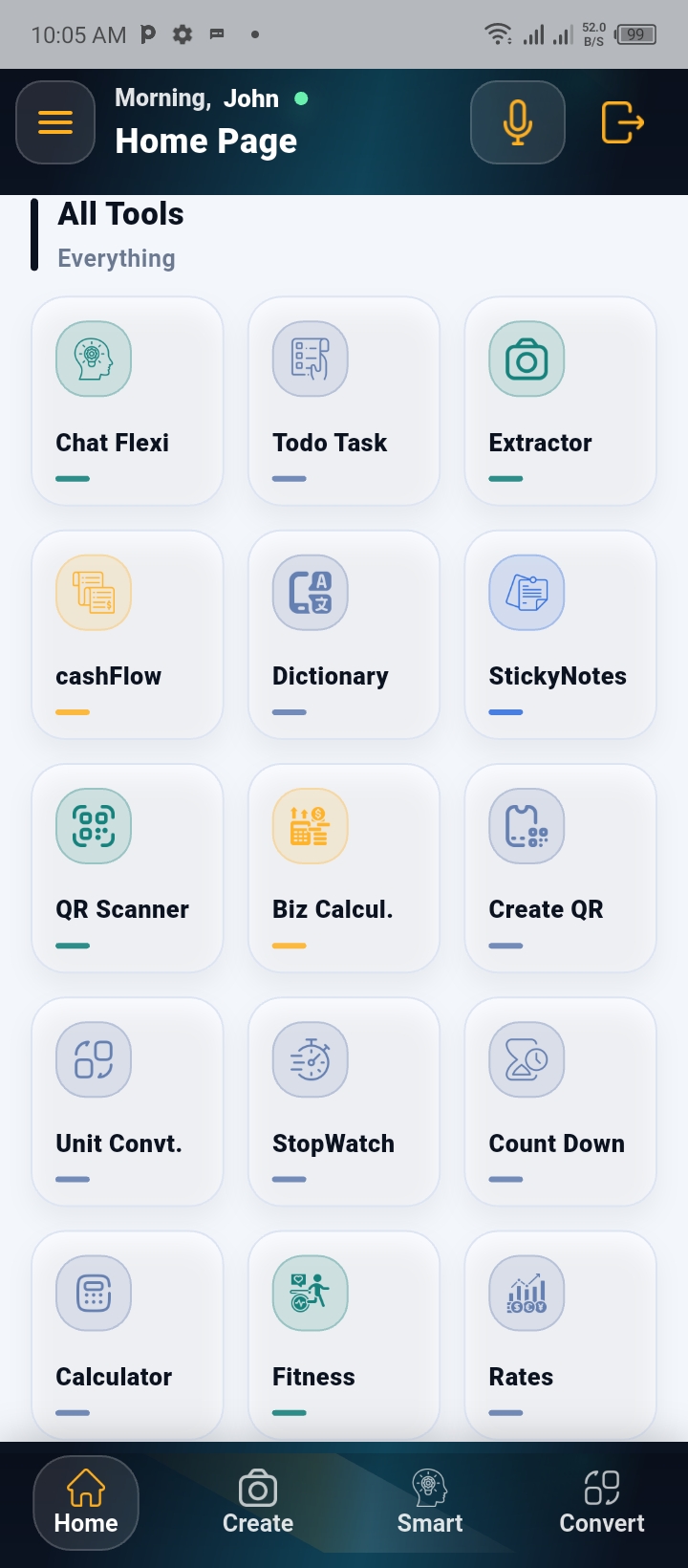Open the Chat Flexi tool
This screenshot has height=1568, width=688.
[127, 400]
